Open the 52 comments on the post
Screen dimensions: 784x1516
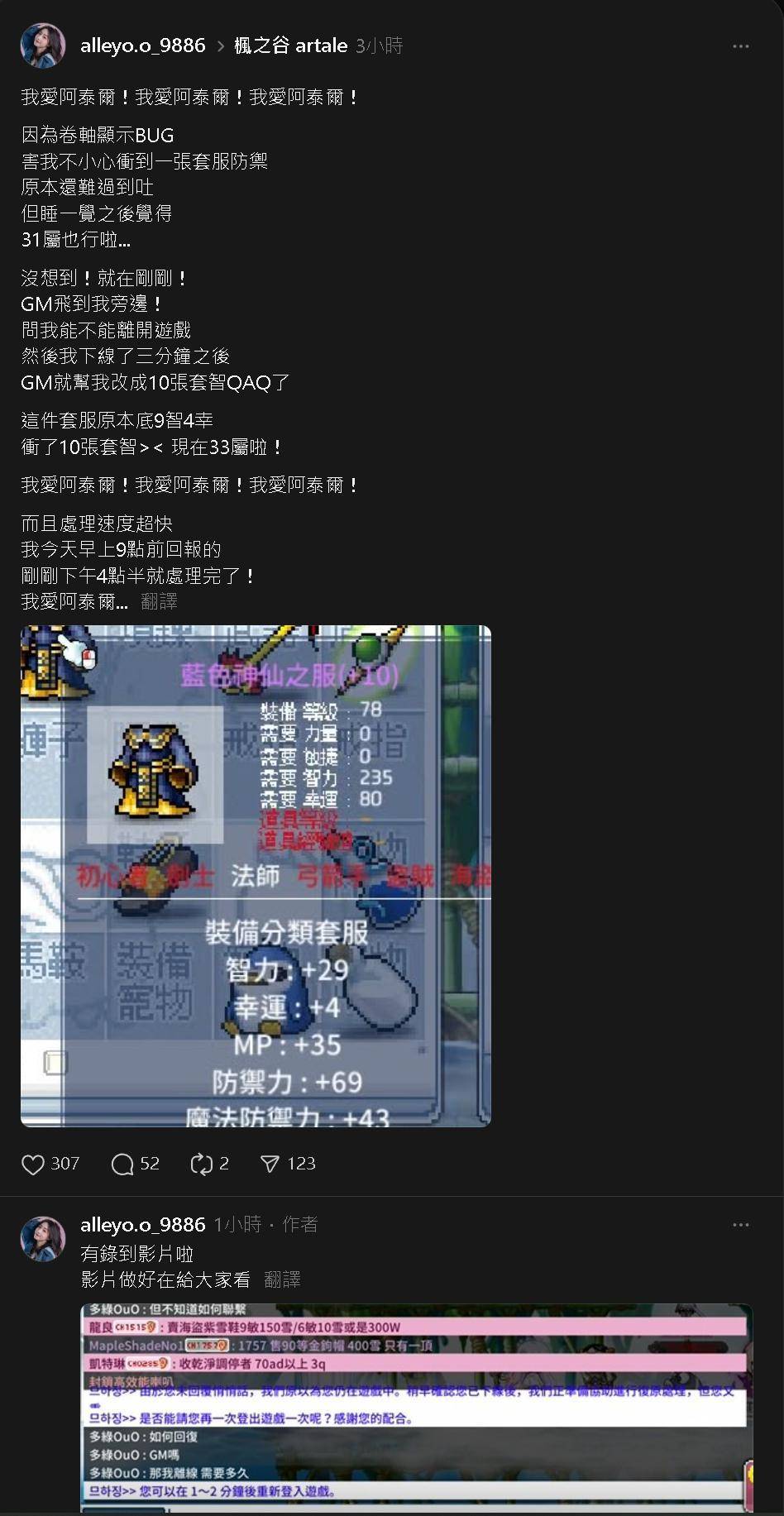(123, 1164)
